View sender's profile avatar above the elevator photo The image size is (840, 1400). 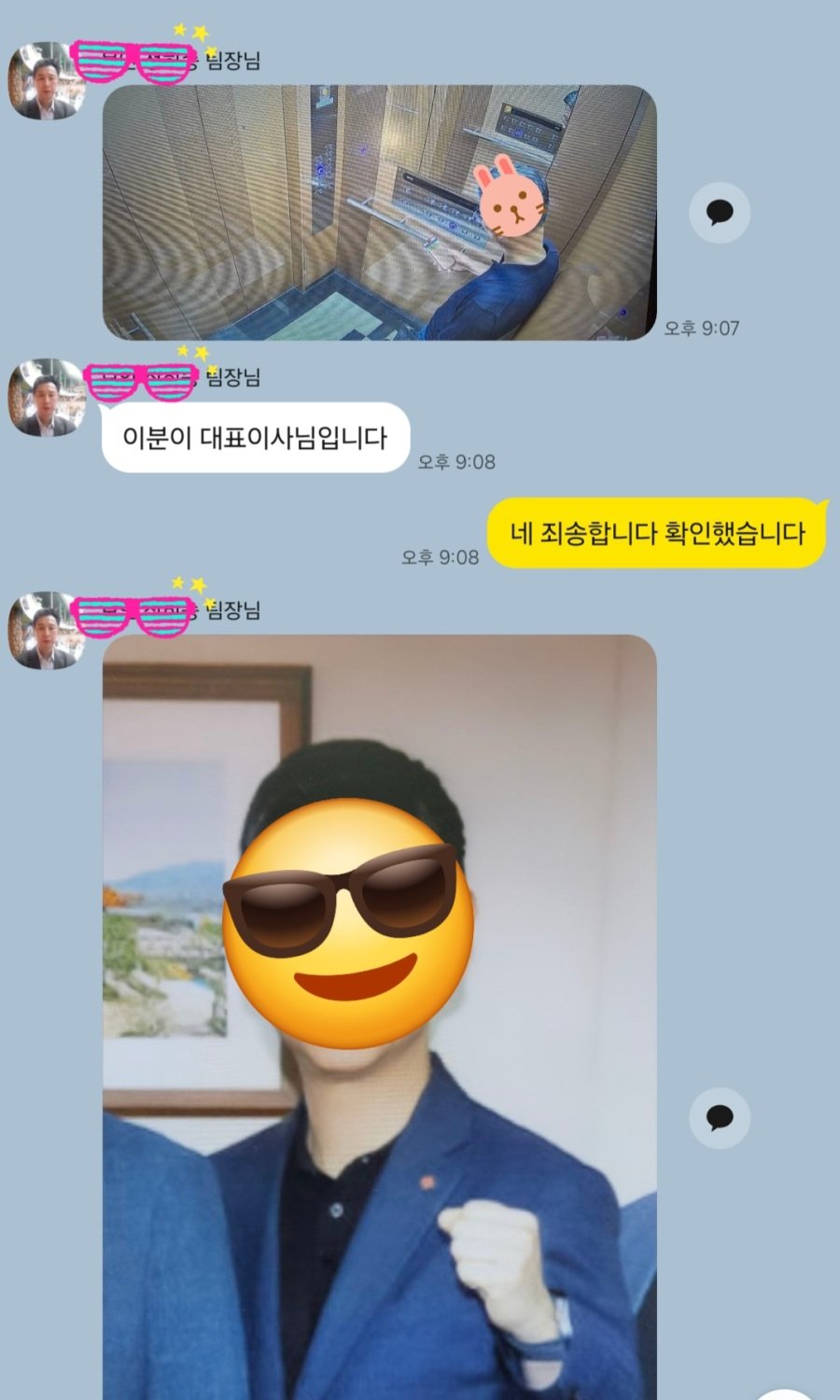[46, 81]
